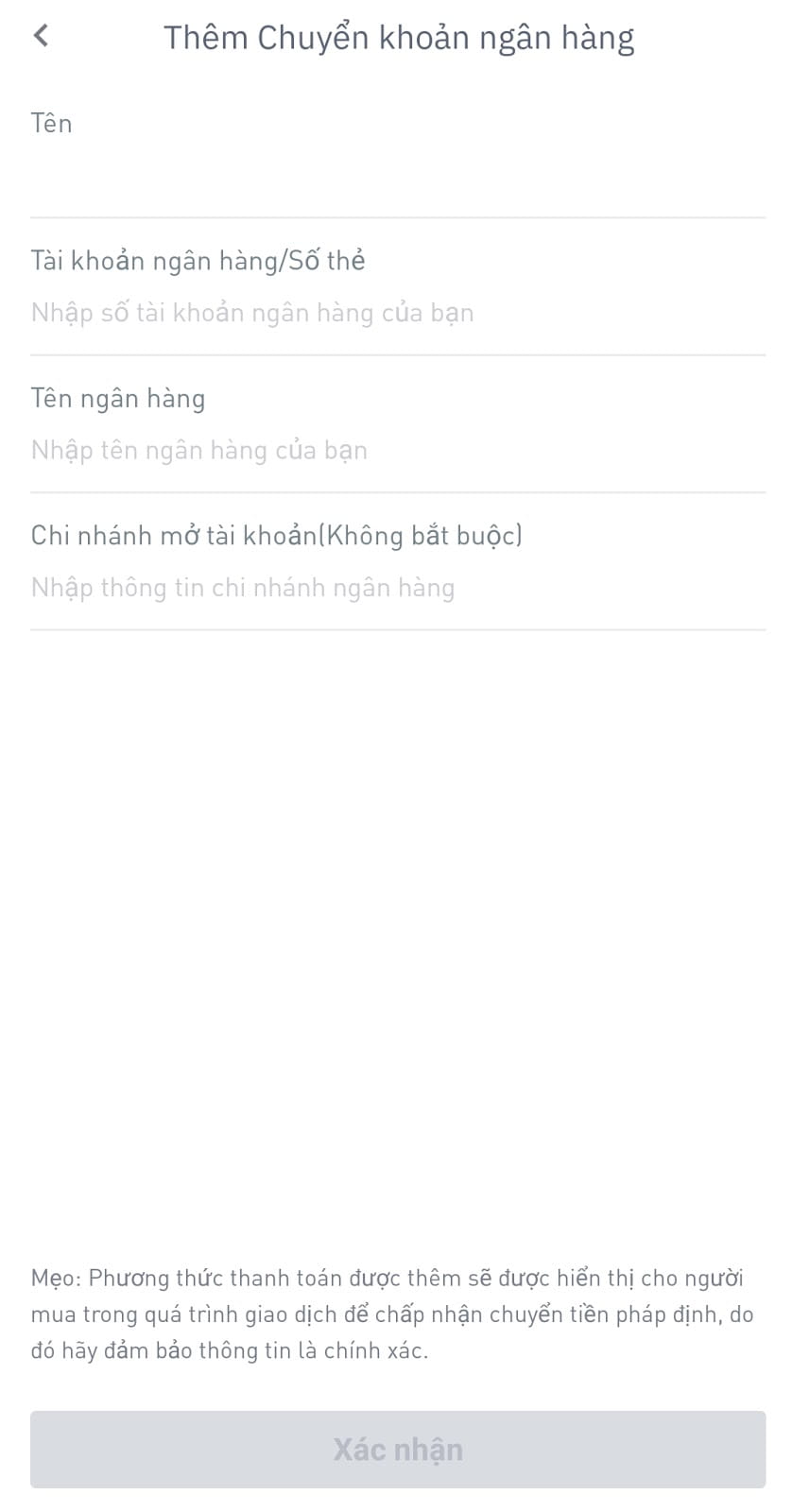Go back using the top-left arrow
Viewport: 792px width, 1512px height.
pos(41,36)
